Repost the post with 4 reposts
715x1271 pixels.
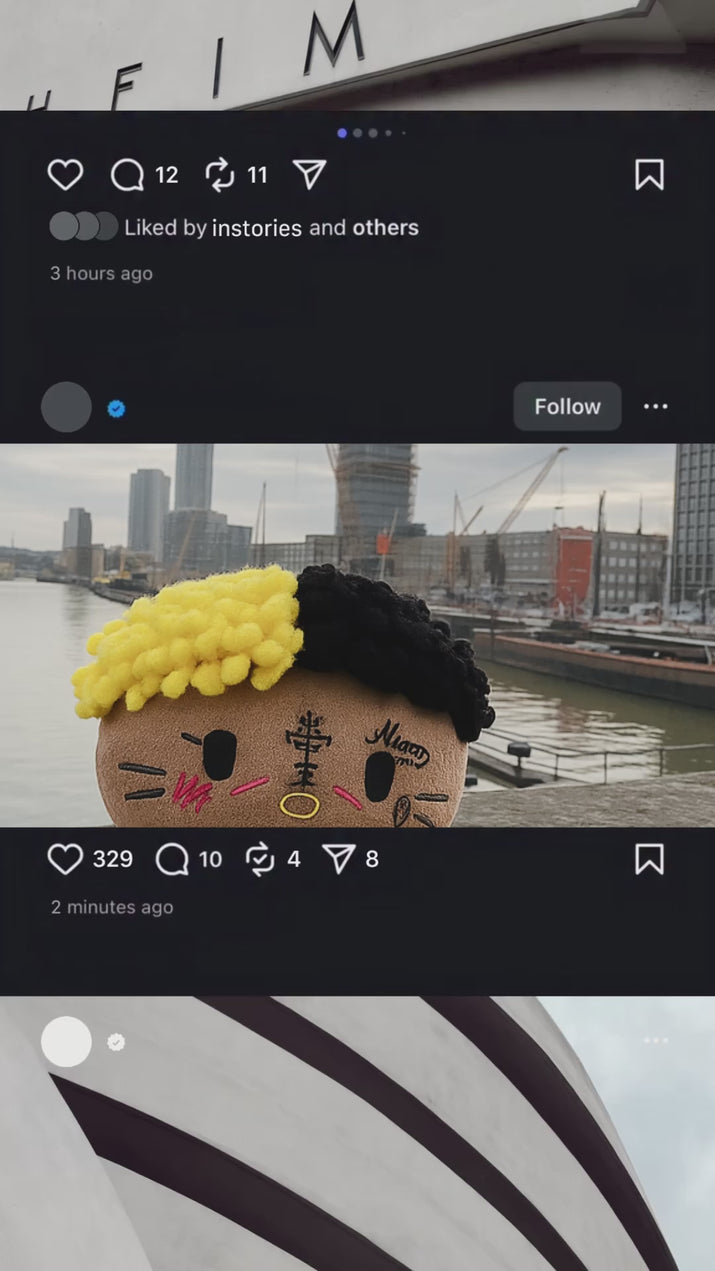tap(260, 859)
